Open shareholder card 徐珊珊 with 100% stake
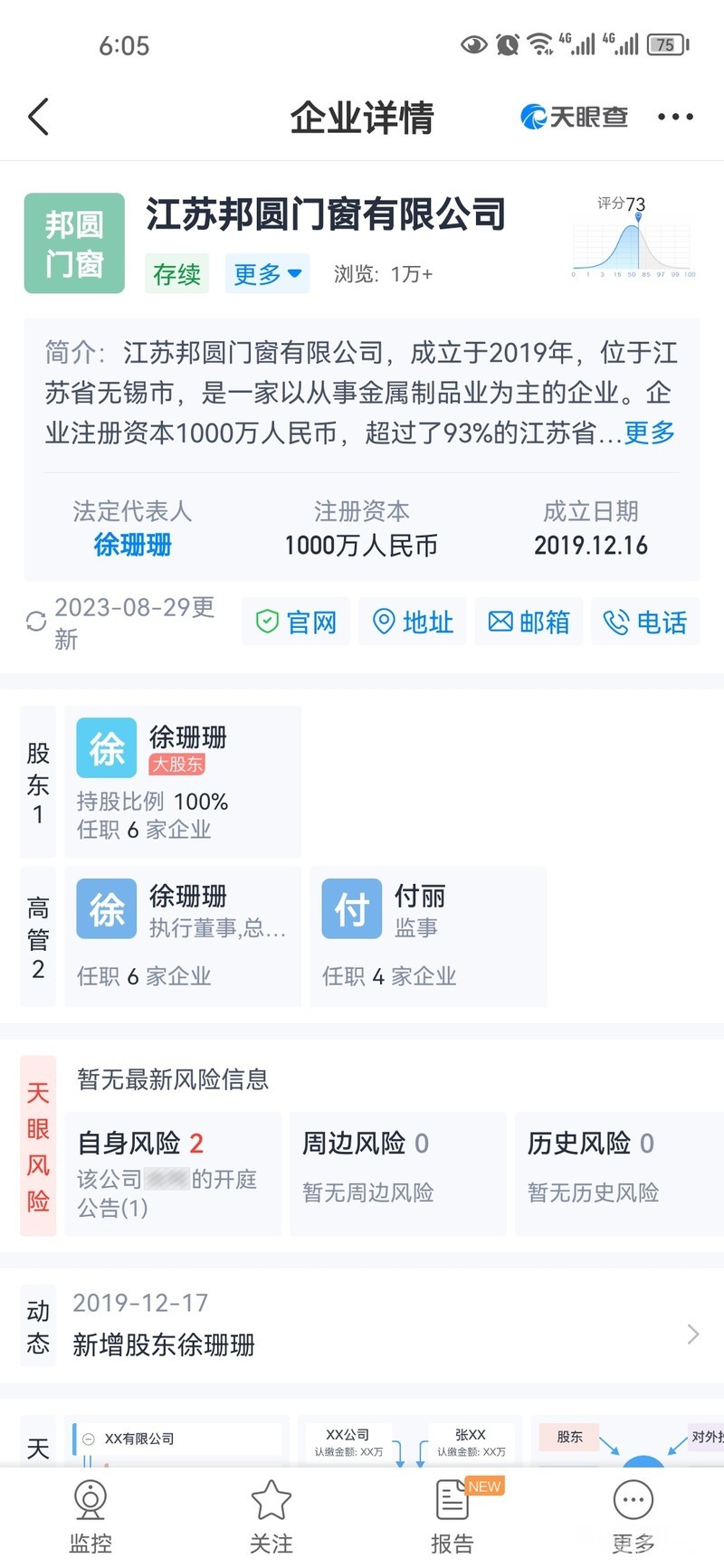 point(183,782)
